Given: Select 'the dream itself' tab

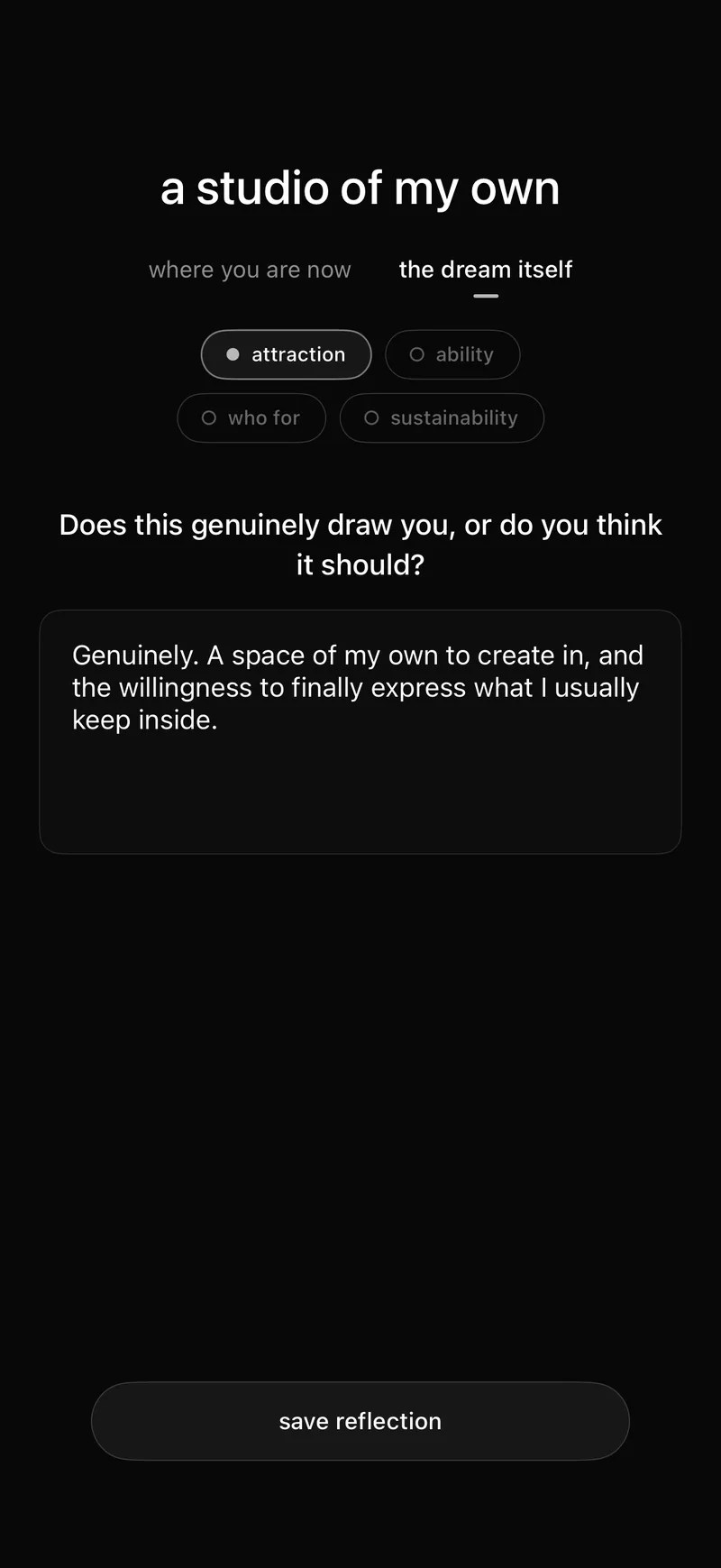Looking at the screenshot, I should coord(485,270).
